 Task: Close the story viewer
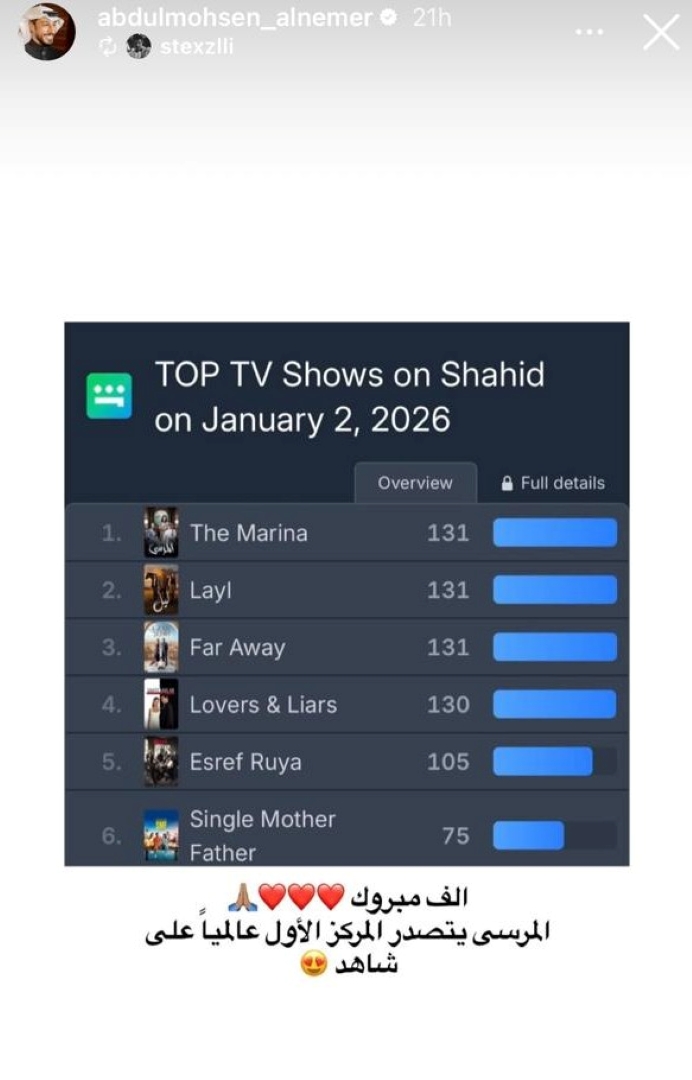coord(661,32)
